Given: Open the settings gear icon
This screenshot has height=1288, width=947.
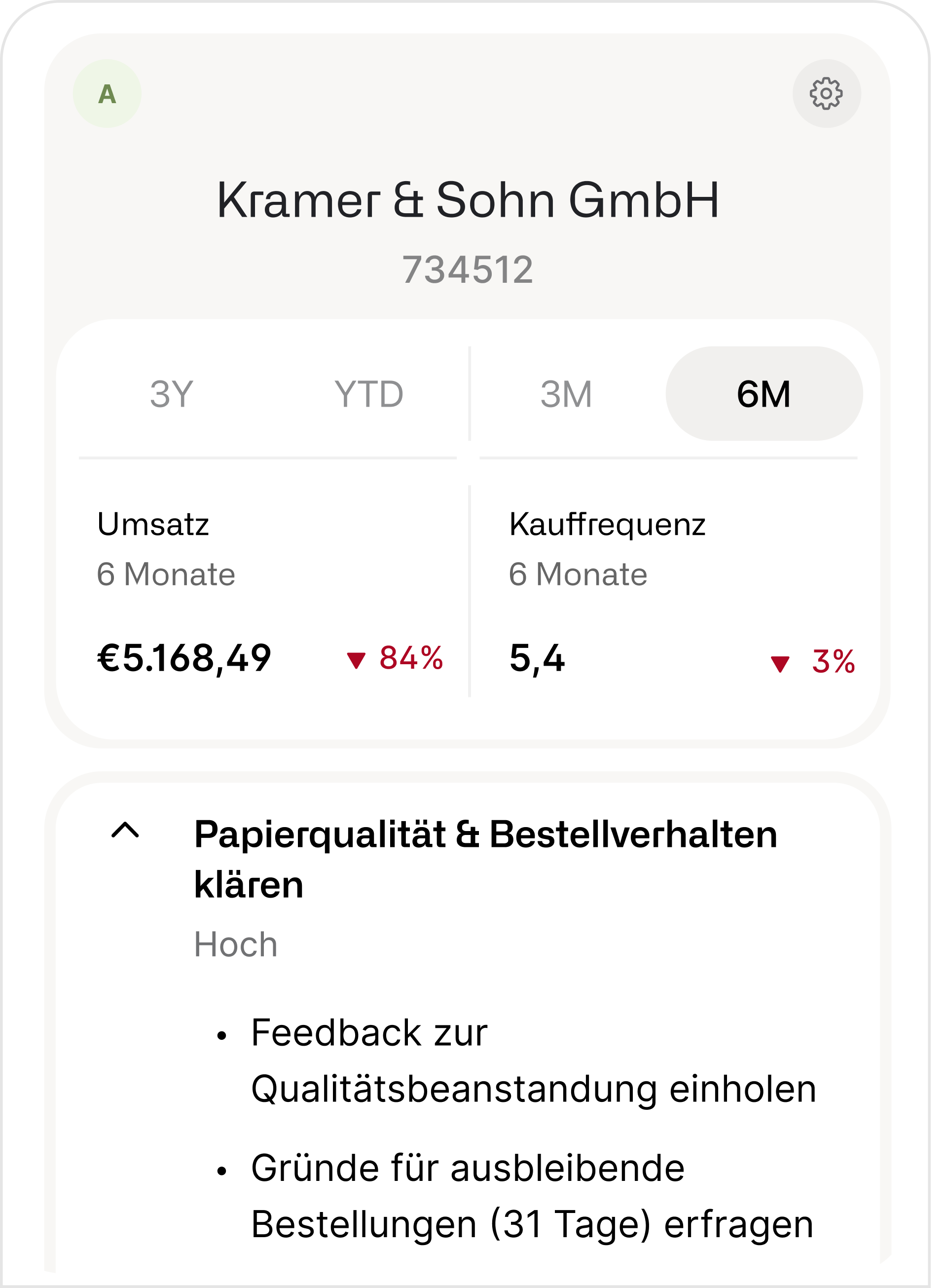Looking at the screenshot, I should pyautogui.click(x=826, y=93).
